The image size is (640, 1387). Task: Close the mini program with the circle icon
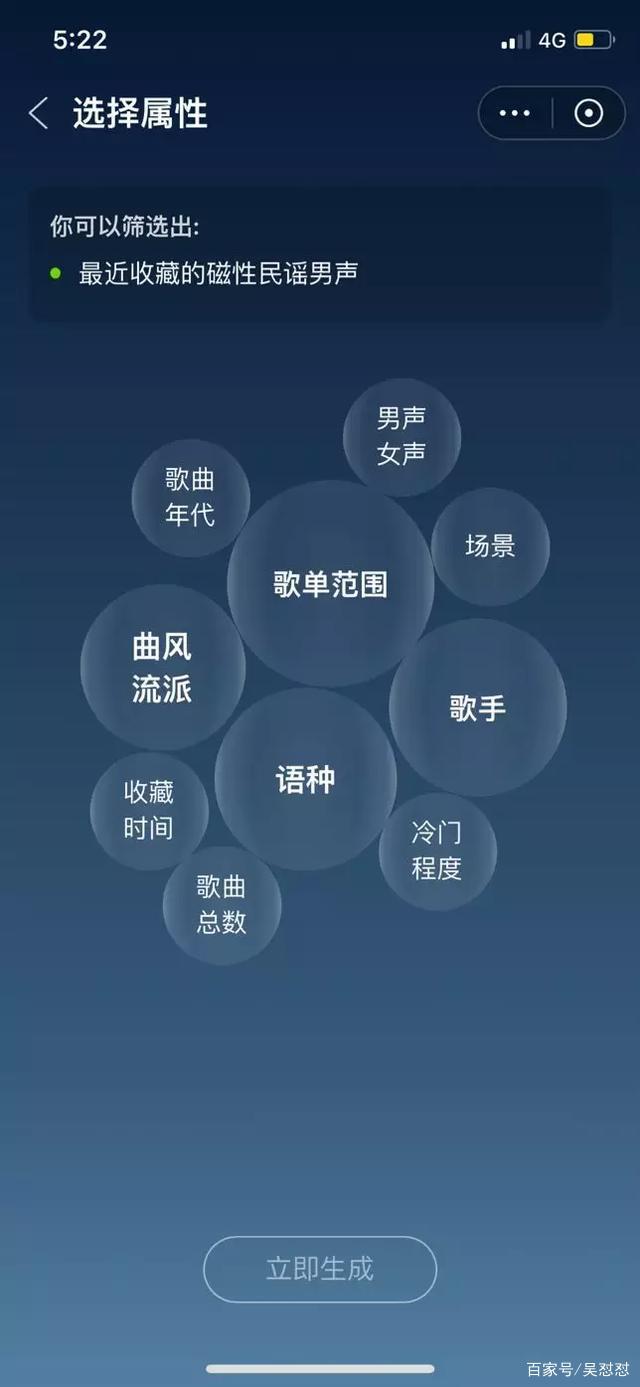click(x=589, y=113)
